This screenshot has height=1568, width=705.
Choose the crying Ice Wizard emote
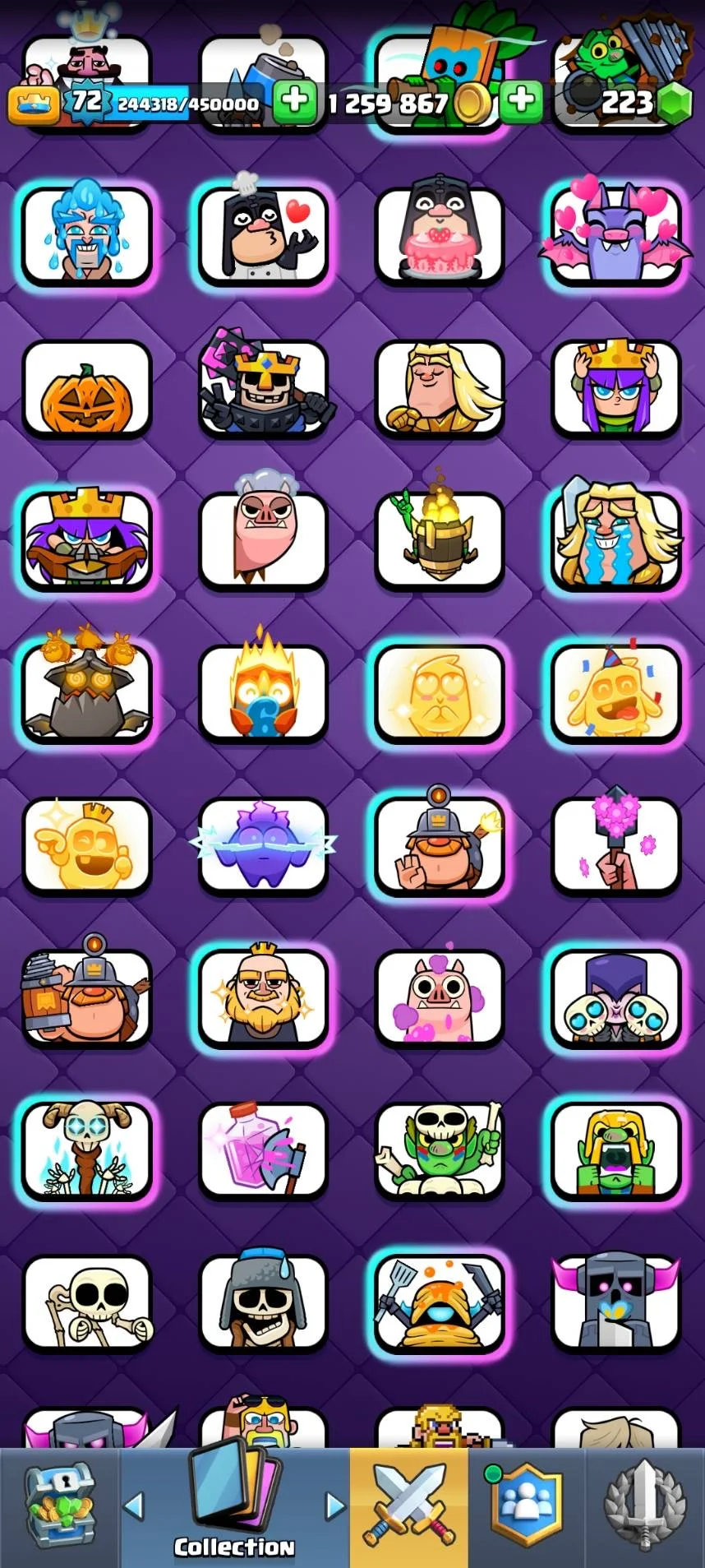point(87,235)
